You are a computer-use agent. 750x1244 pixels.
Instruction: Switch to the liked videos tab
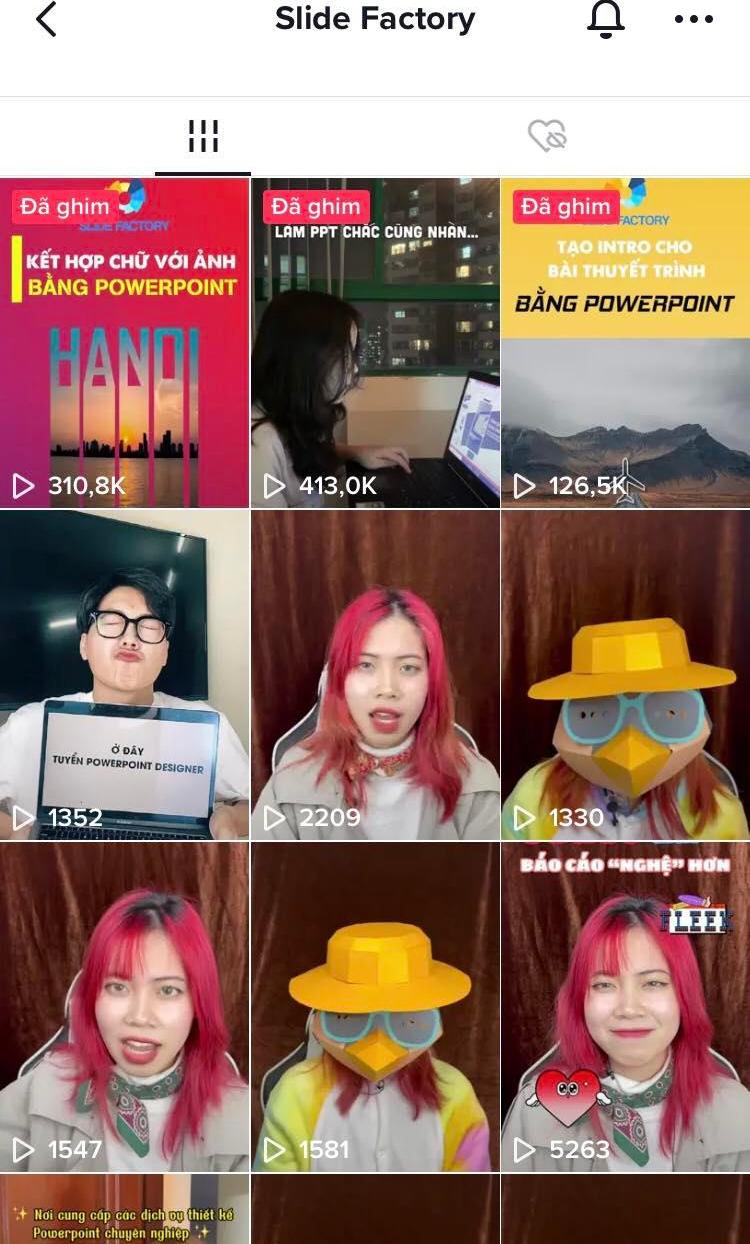point(547,136)
